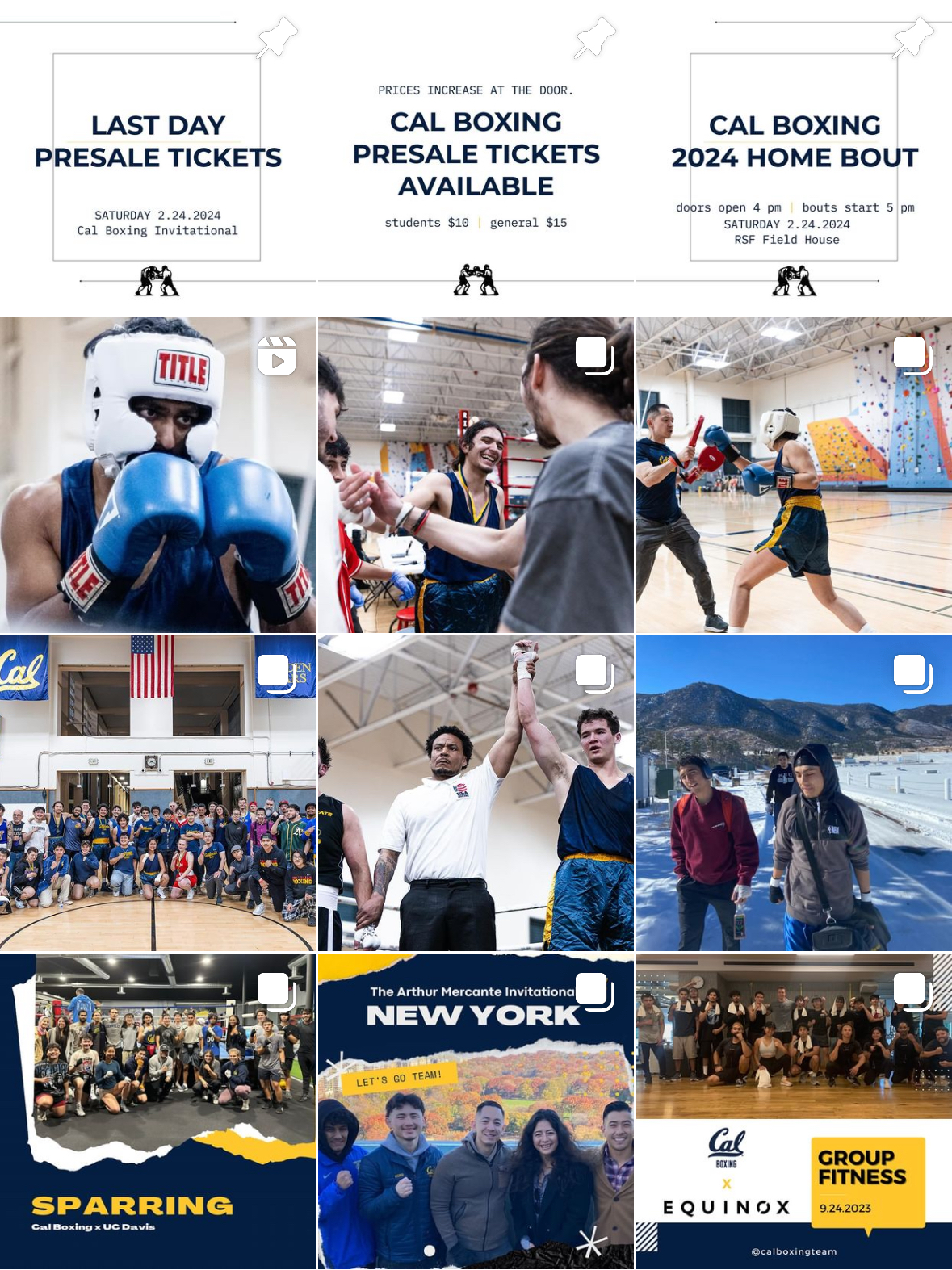
Task: Open the pinned 2024 Home Bout post
Action: point(794,157)
